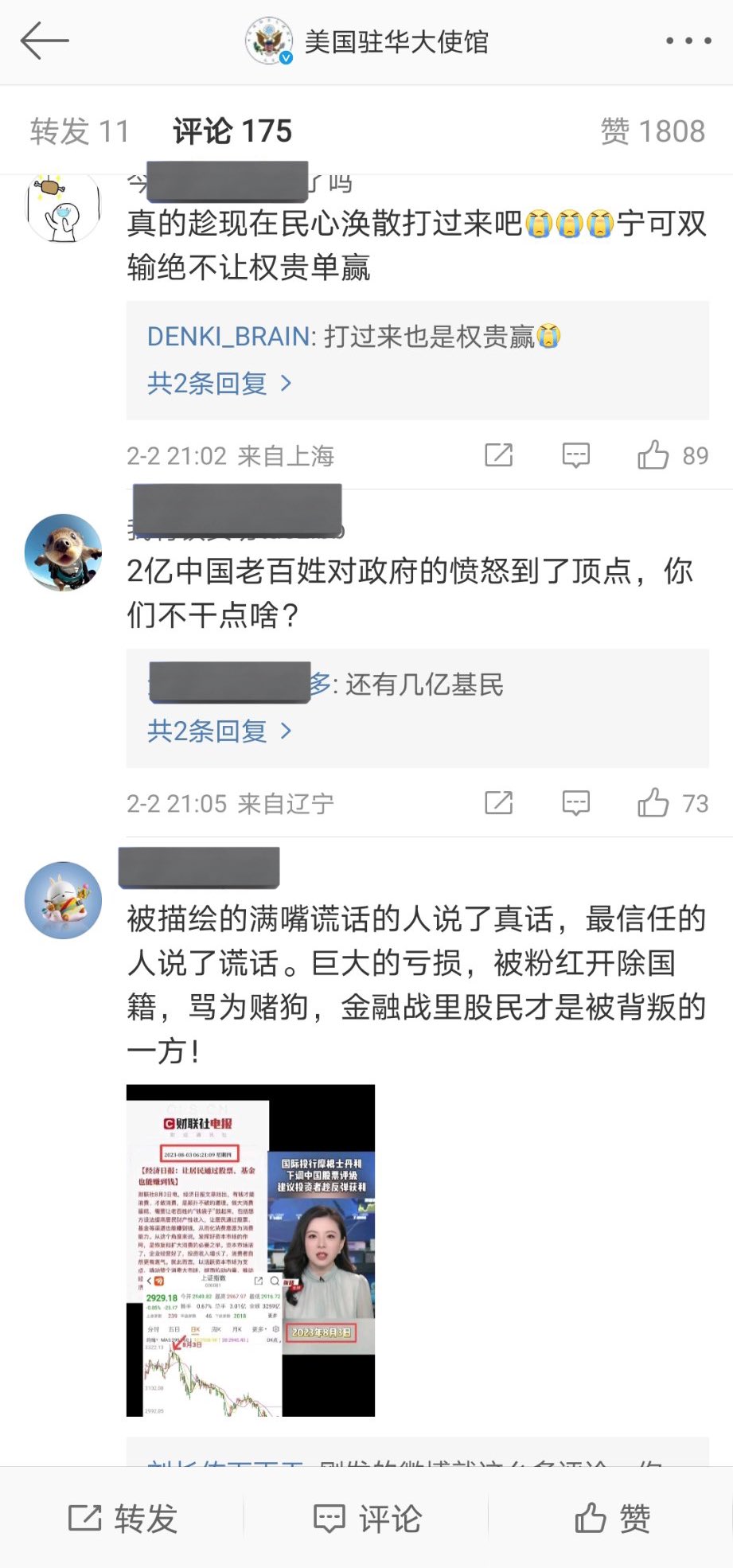Tap the 转发 button in bottom bar
The height and width of the screenshot is (1568, 733).
[123, 1518]
